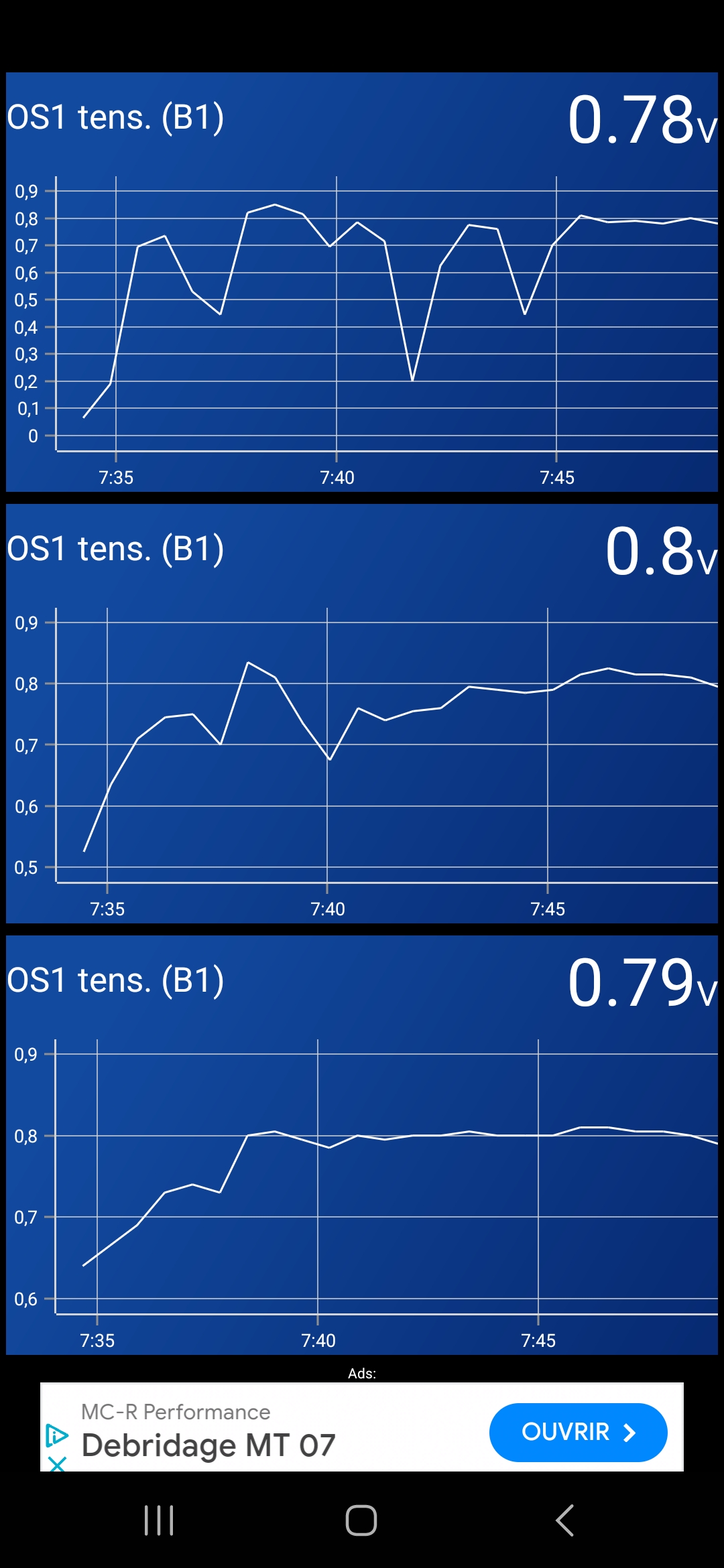Go back using the navigation bar
724x1568 pixels.
click(x=564, y=1520)
